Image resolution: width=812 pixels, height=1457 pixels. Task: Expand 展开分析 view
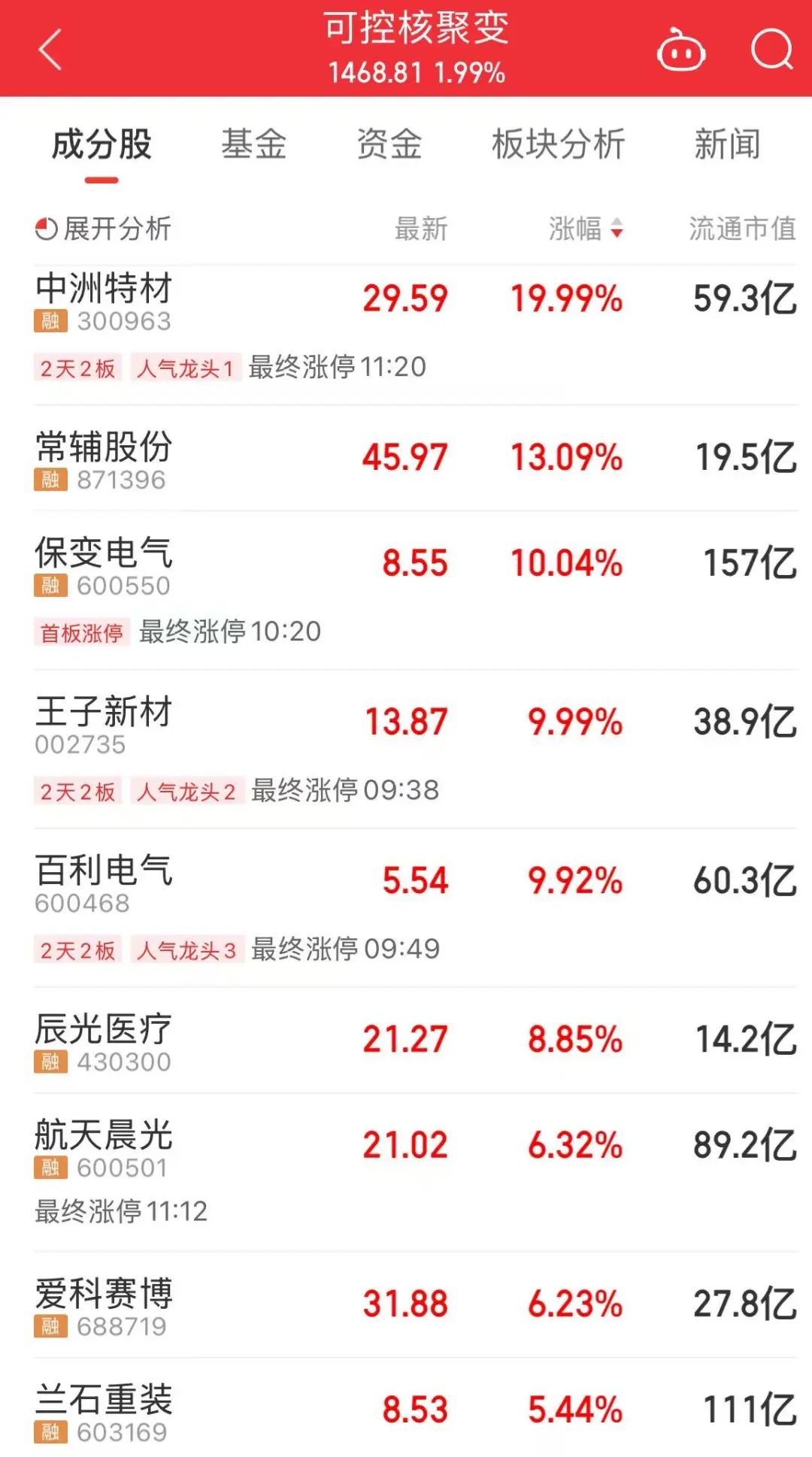point(104,229)
